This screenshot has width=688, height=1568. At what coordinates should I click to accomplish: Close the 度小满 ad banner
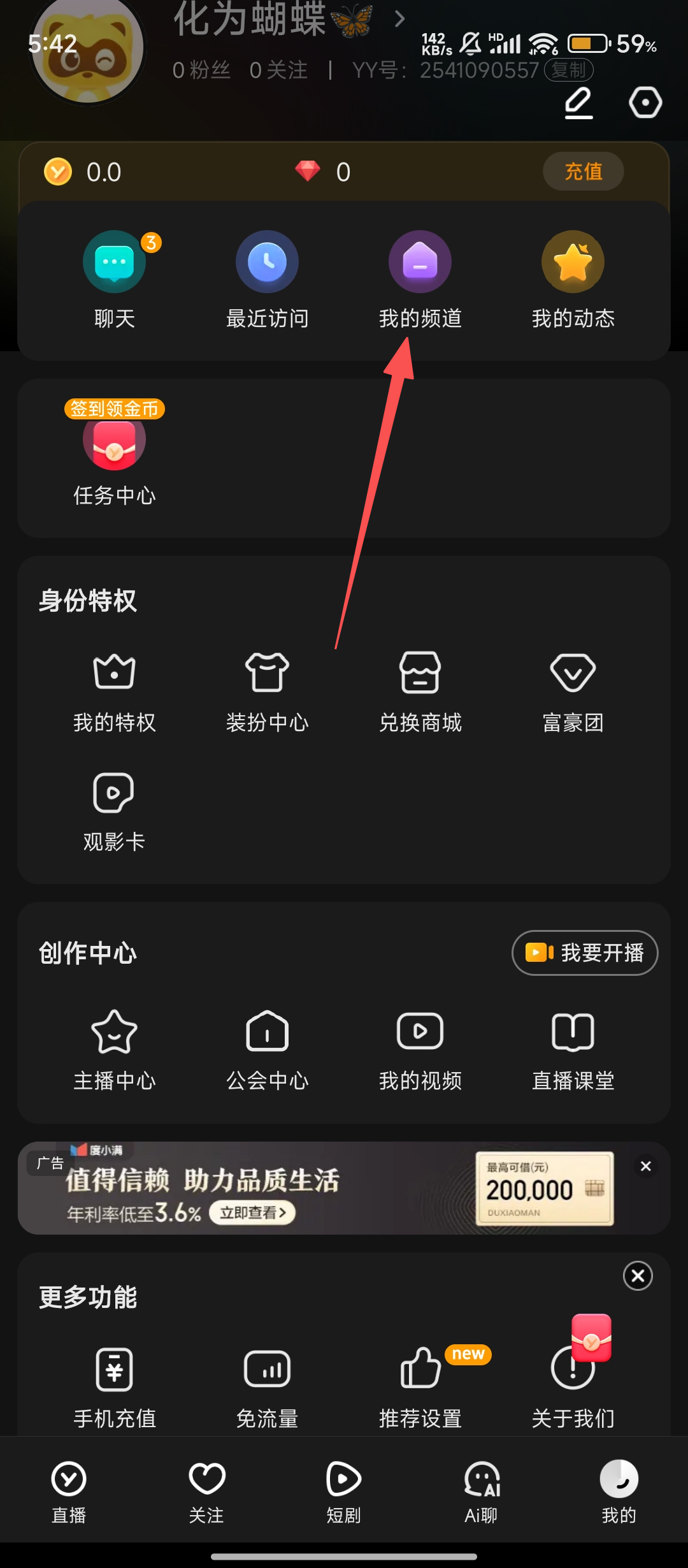click(x=645, y=1166)
